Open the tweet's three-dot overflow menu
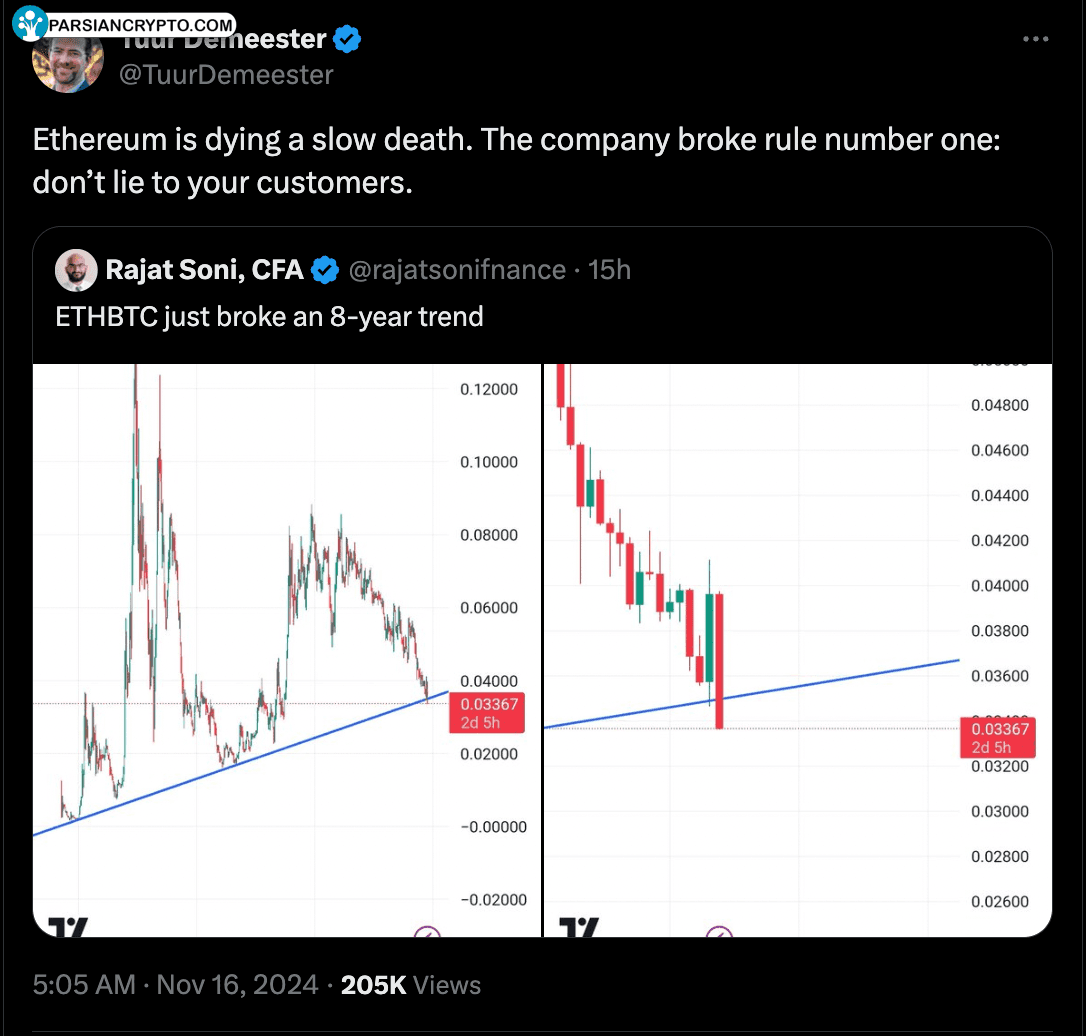 click(1035, 39)
